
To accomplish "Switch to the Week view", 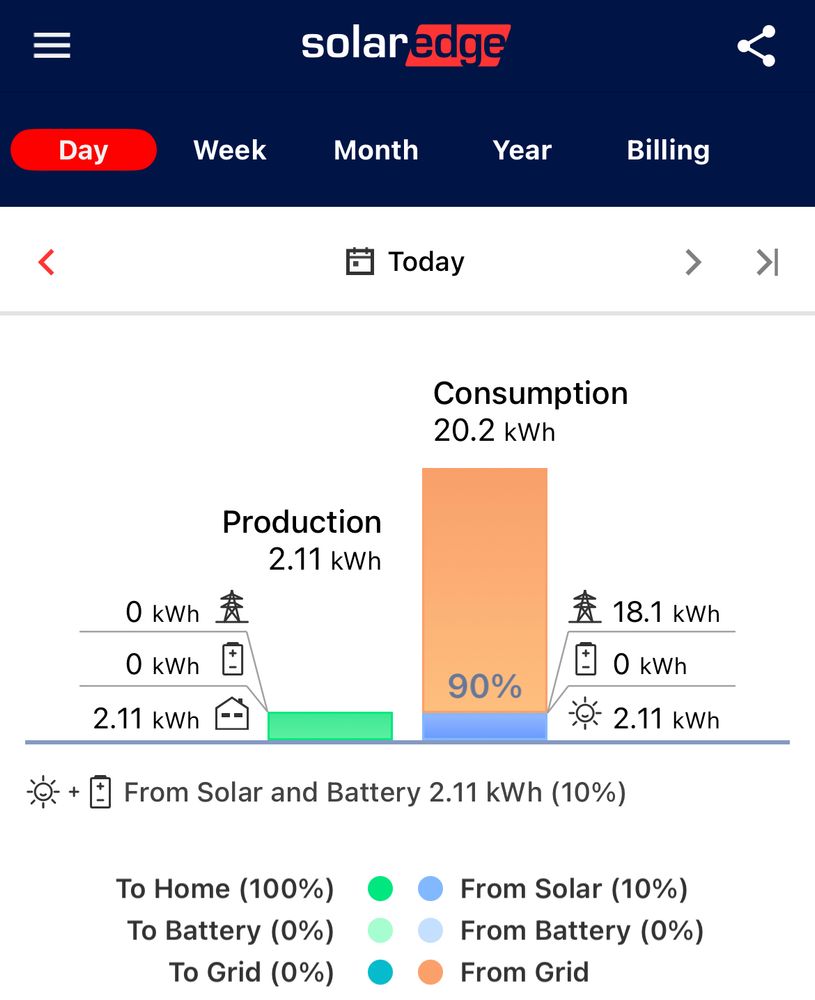I will (x=230, y=150).
